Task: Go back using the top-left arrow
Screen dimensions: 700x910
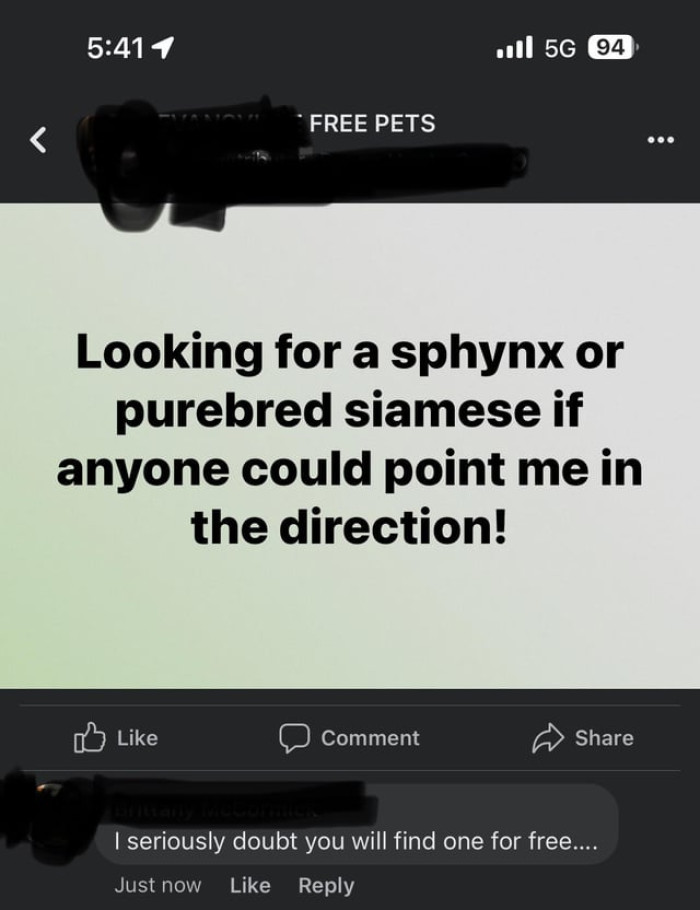Action: click(x=39, y=142)
